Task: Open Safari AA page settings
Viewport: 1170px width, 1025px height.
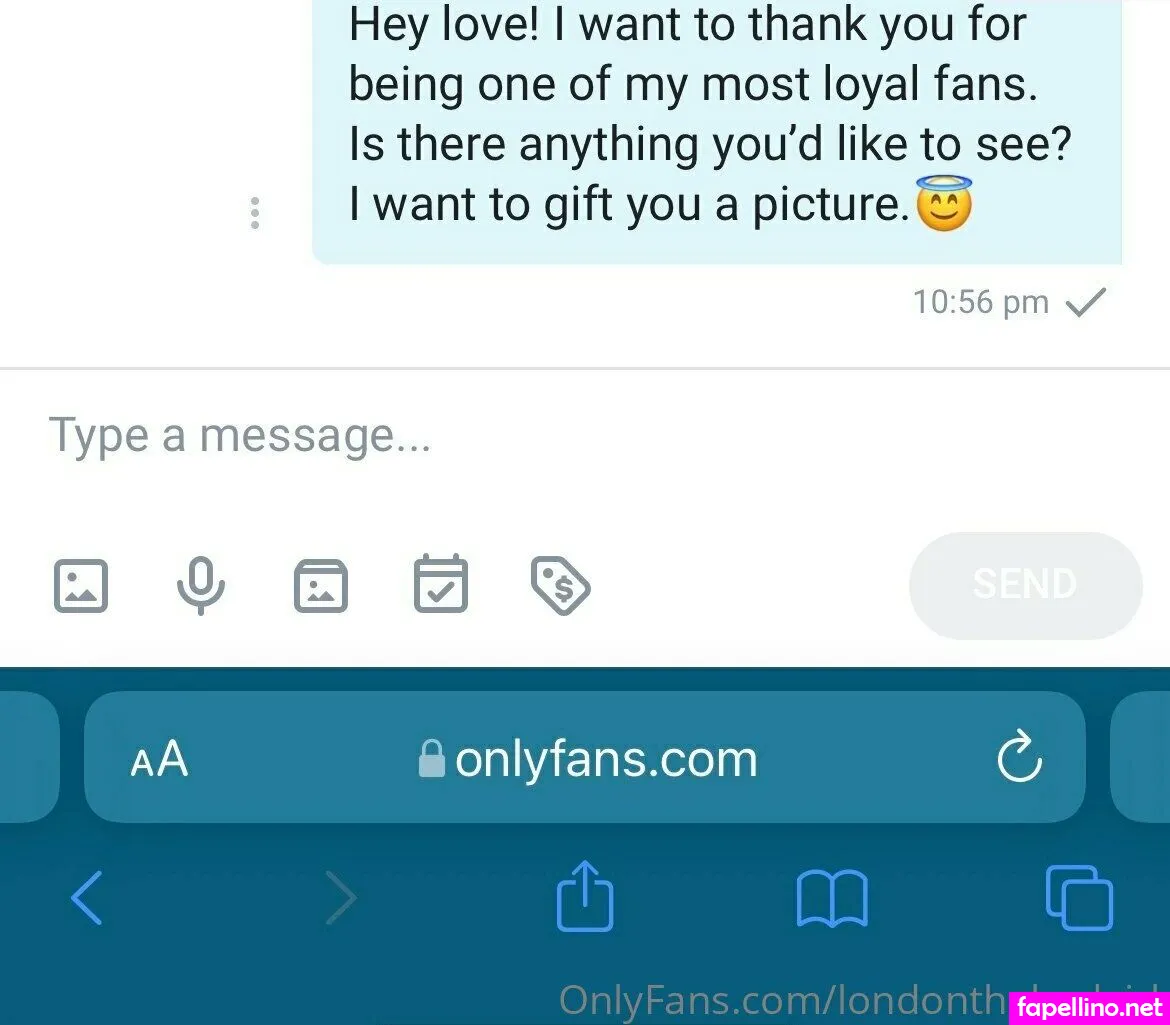Action: coord(159,760)
